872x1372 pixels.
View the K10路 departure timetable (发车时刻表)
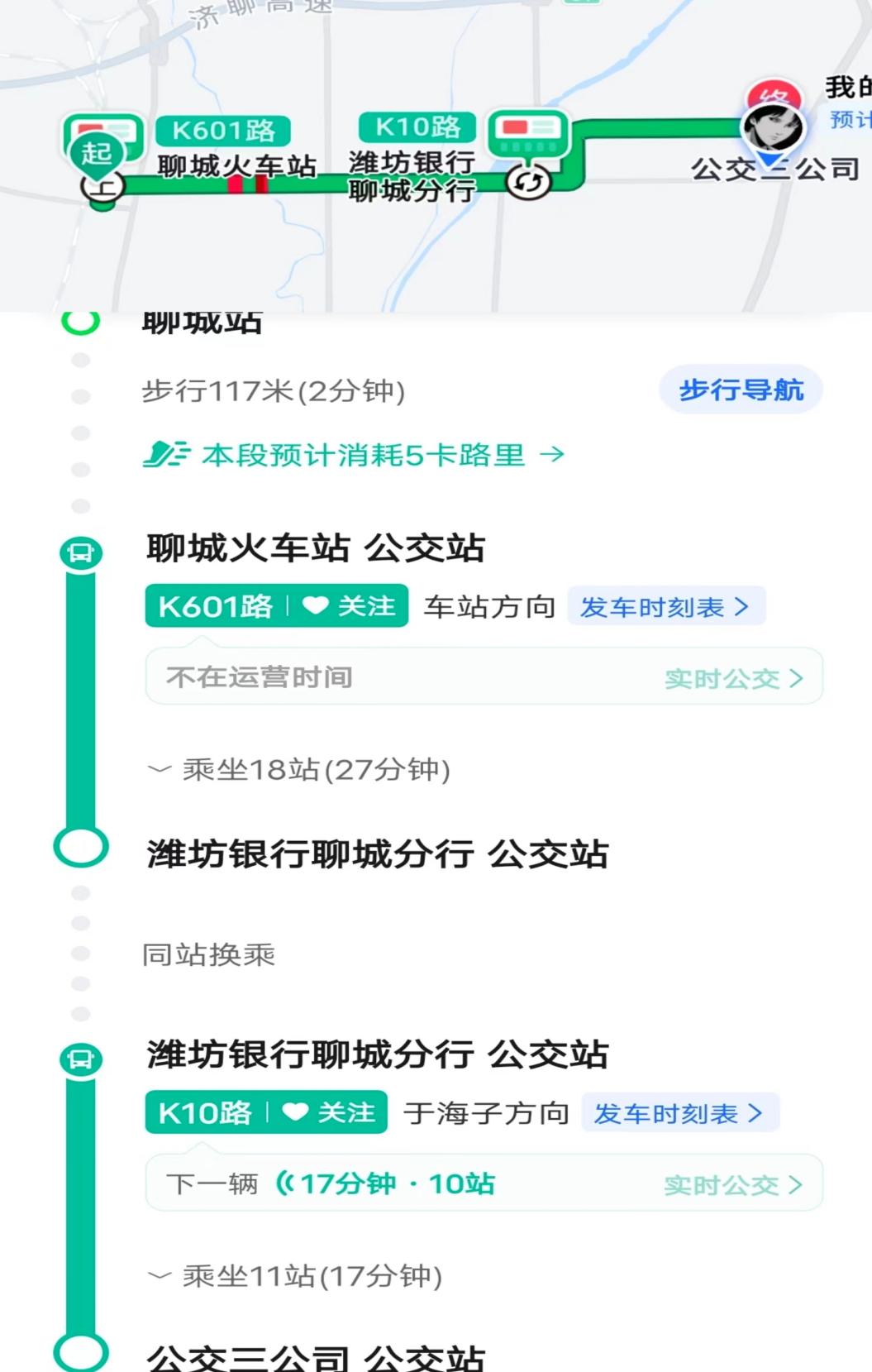click(679, 1114)
